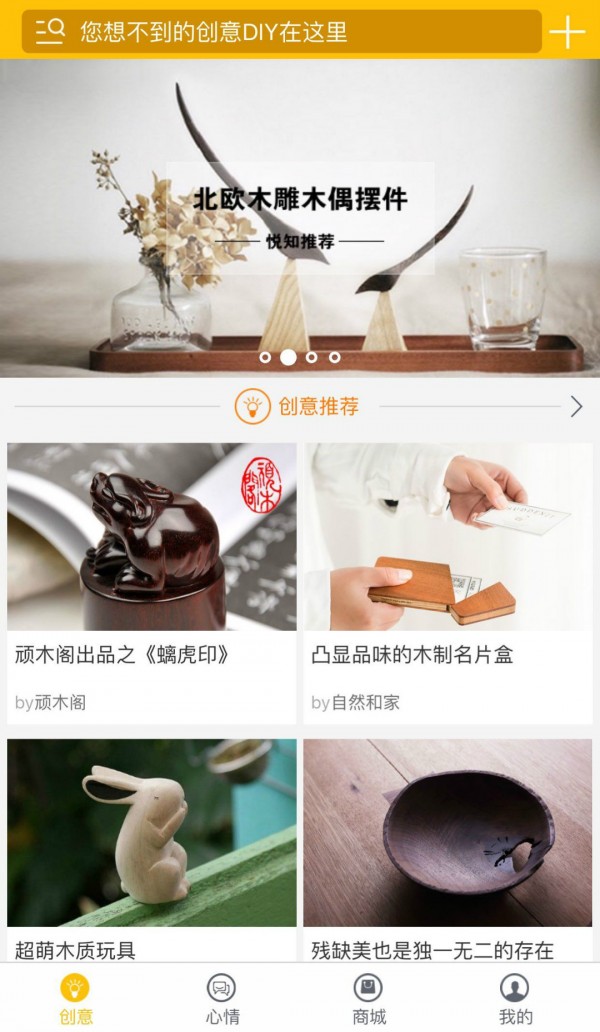Open the search field about 创意DIY
This screenshot has height=1032, width=600.
click(282, 32)
